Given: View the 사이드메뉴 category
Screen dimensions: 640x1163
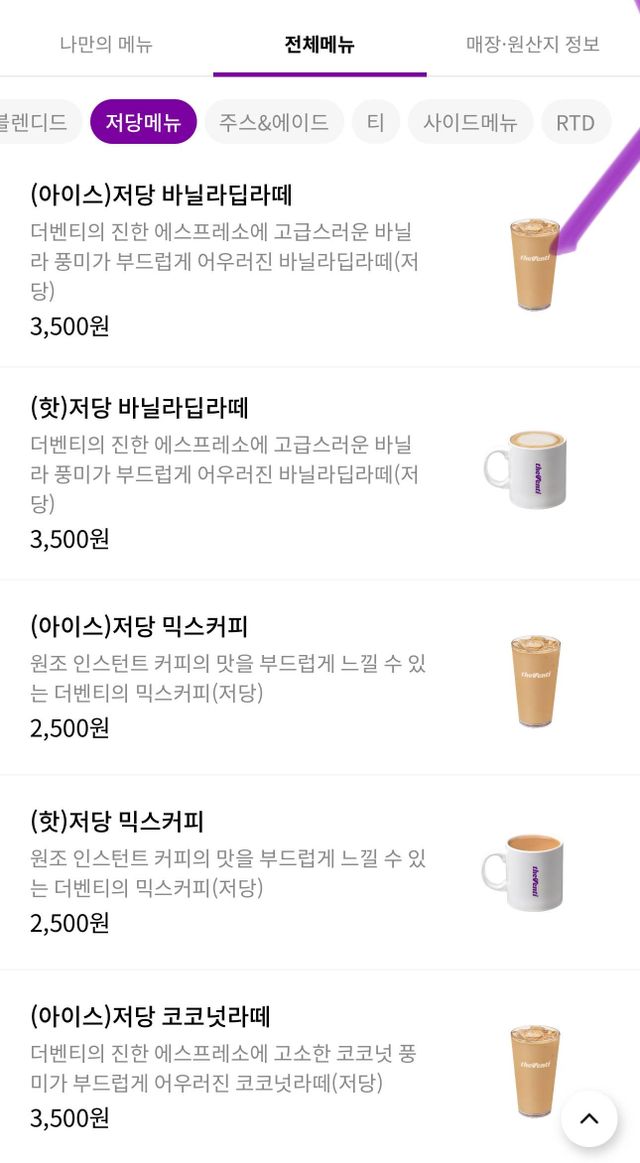Looking at the screenshot, I should (x=470, y=122).
